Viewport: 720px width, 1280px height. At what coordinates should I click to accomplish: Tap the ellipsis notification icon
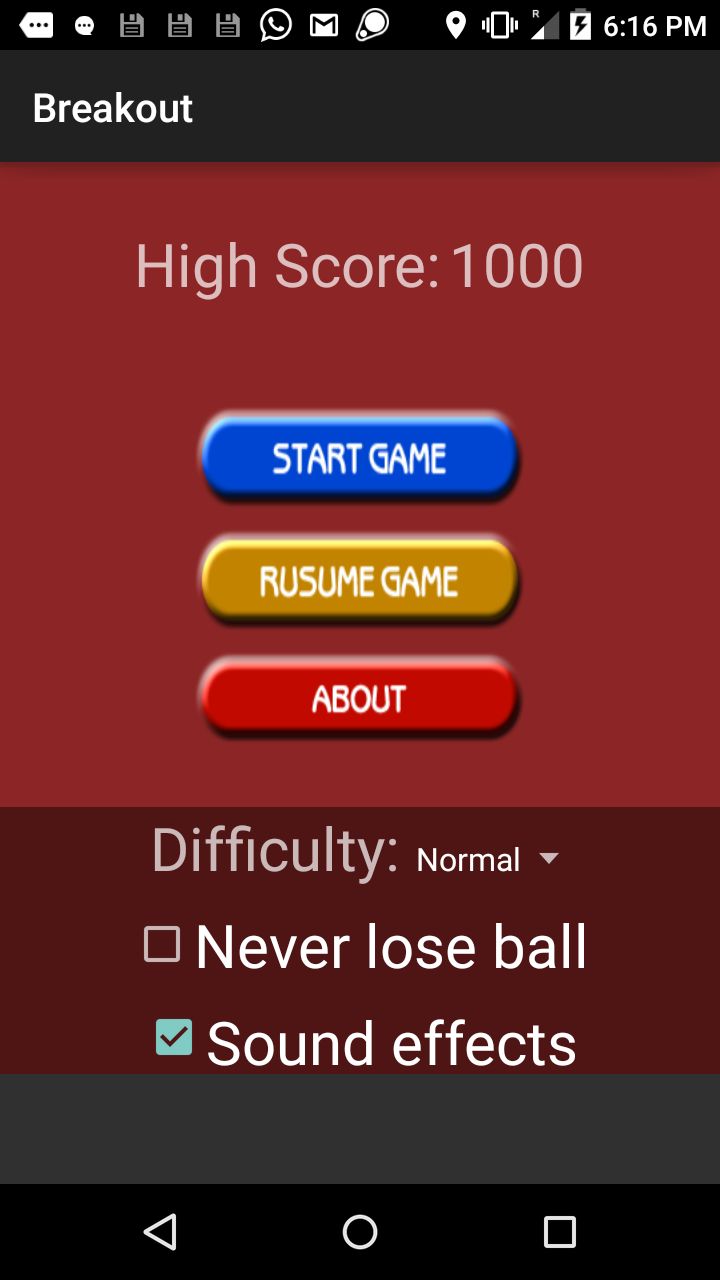37,25
